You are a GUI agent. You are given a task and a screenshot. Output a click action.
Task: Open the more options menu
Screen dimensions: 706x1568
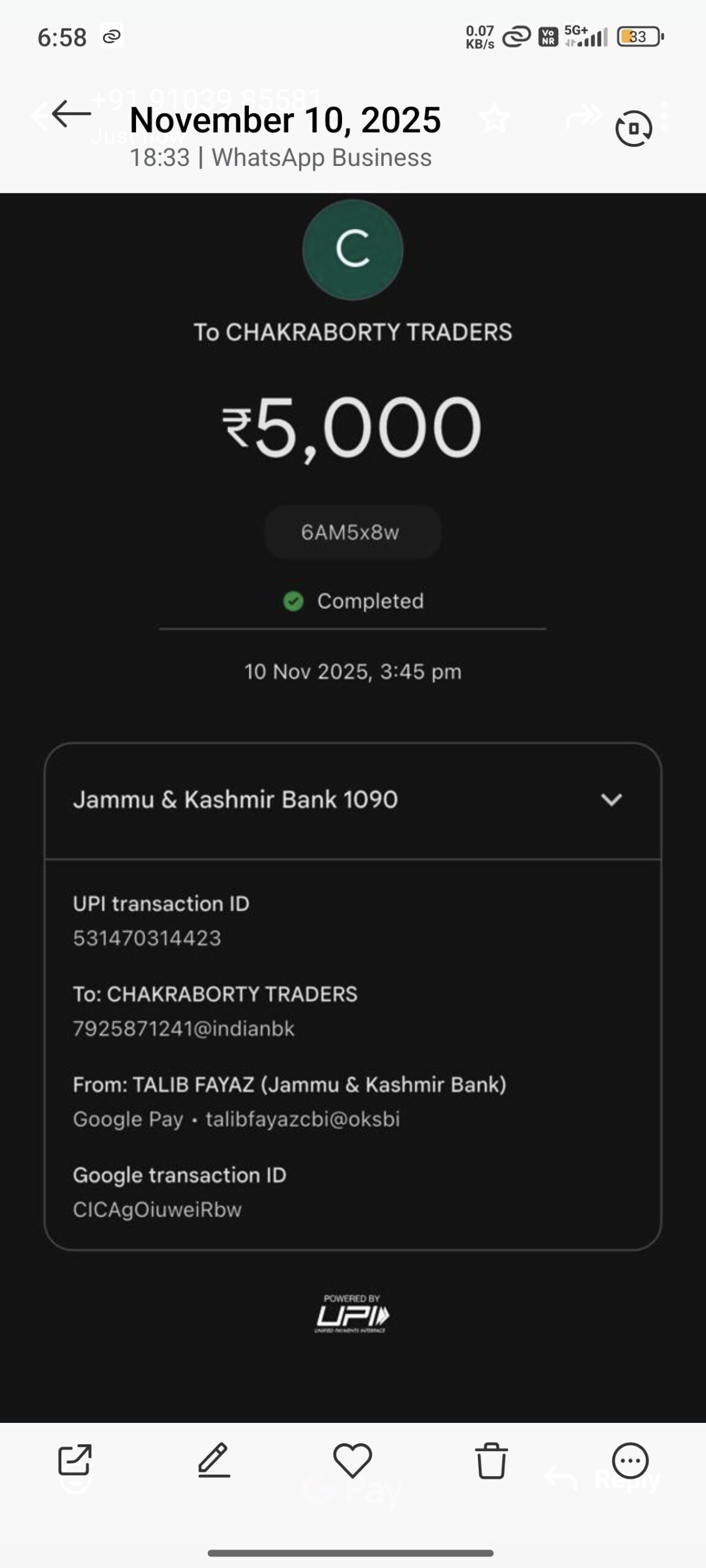pyautogui.click(x=630, y=1460)
